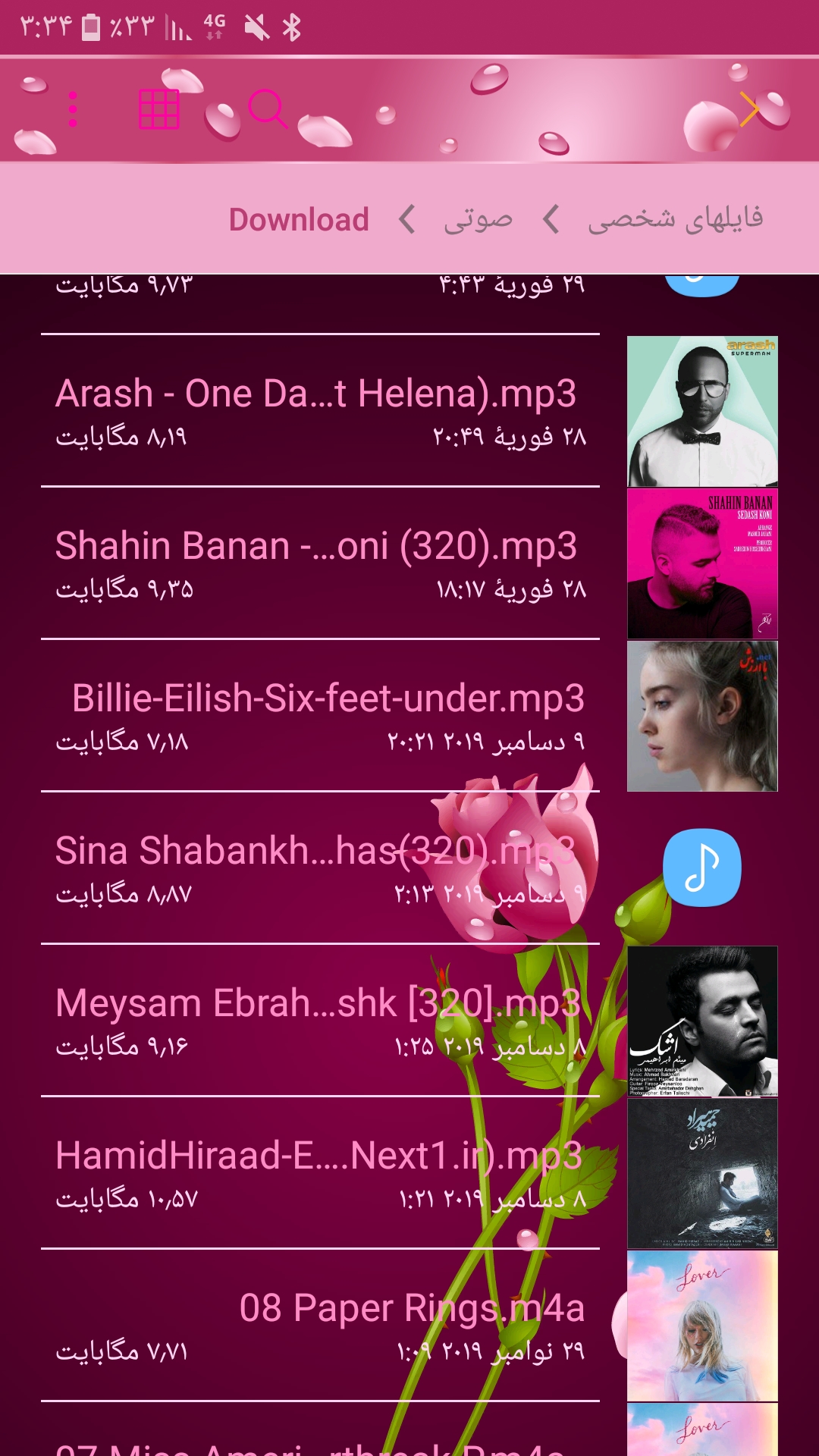This screenshot has height=1456, width=819.
Task: Open HamidHiraad Next1.ir mp3 file
Action: click(318, 1172)
